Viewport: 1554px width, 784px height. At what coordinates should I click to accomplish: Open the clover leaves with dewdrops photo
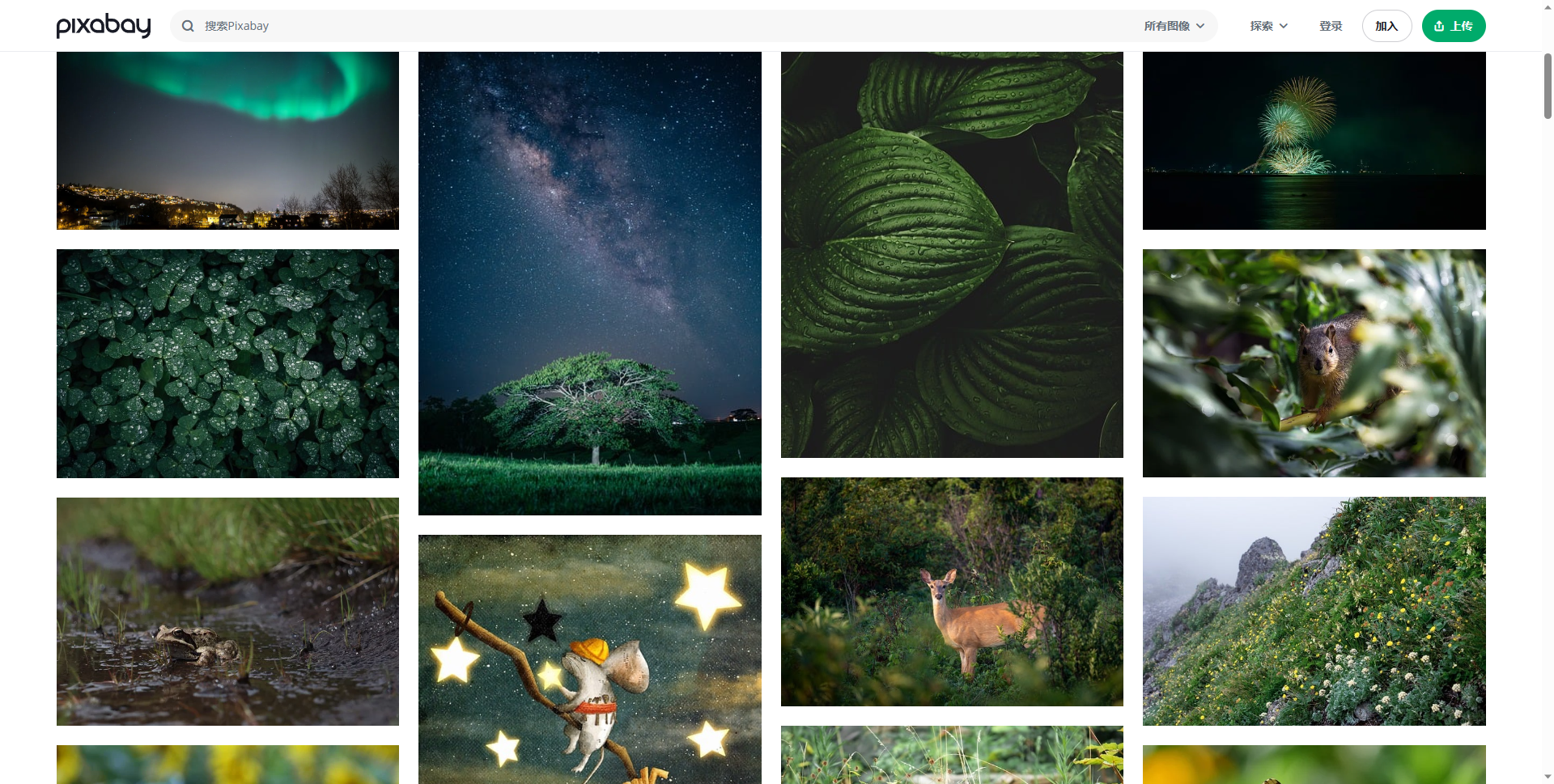coord(227,363)
